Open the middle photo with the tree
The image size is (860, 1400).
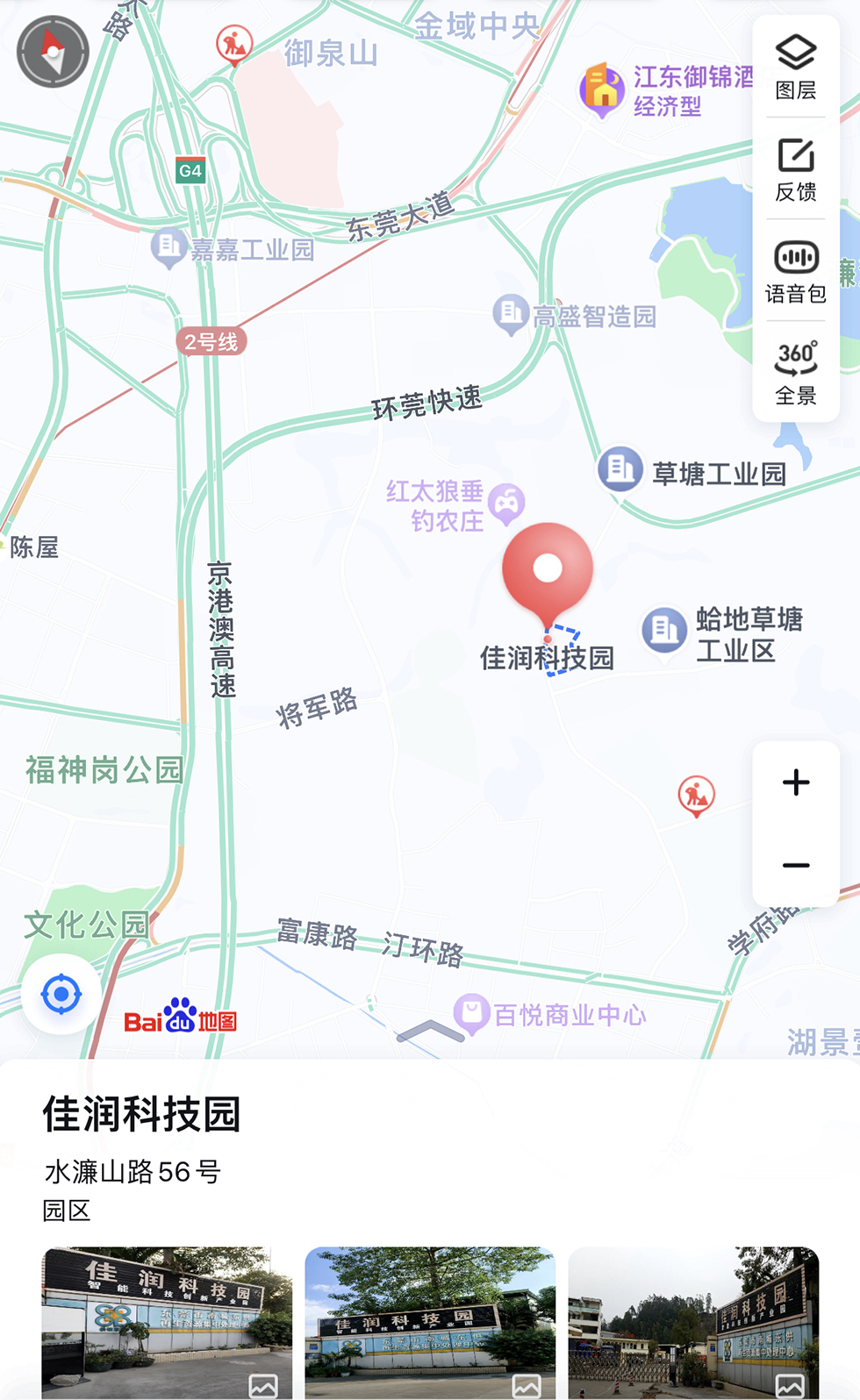430,1323
